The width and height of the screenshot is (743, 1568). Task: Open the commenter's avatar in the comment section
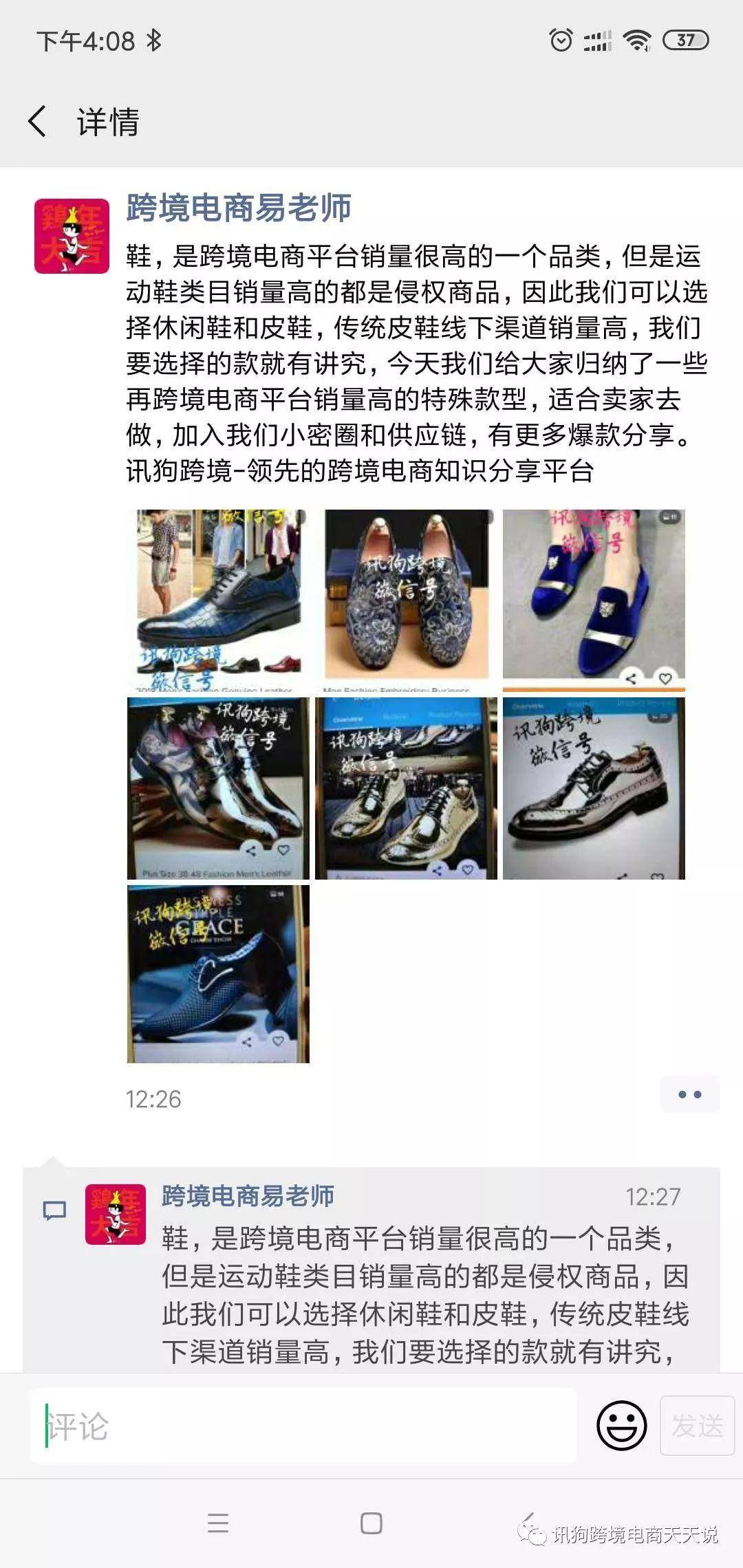(x=115, y=1215)
